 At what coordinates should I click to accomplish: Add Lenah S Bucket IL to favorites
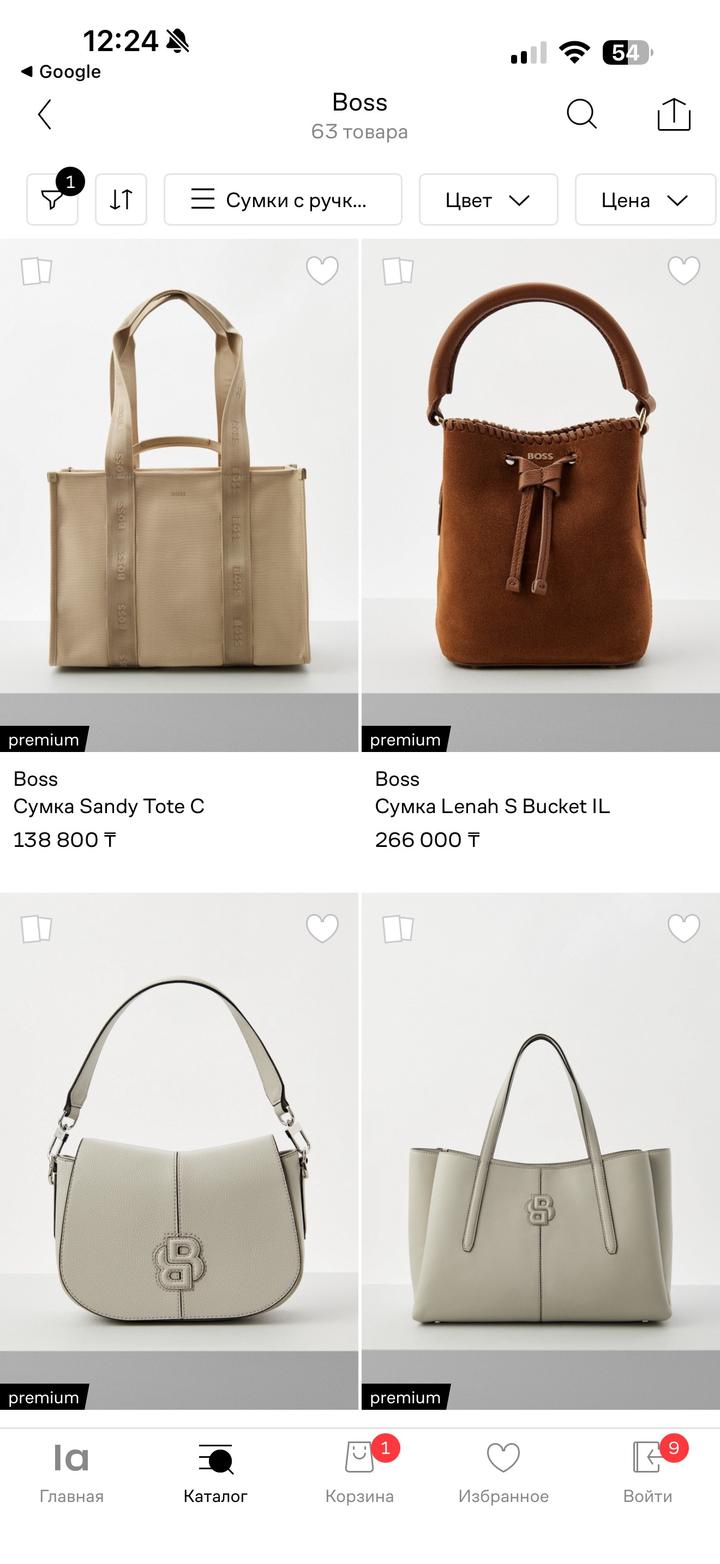(684, 271)
